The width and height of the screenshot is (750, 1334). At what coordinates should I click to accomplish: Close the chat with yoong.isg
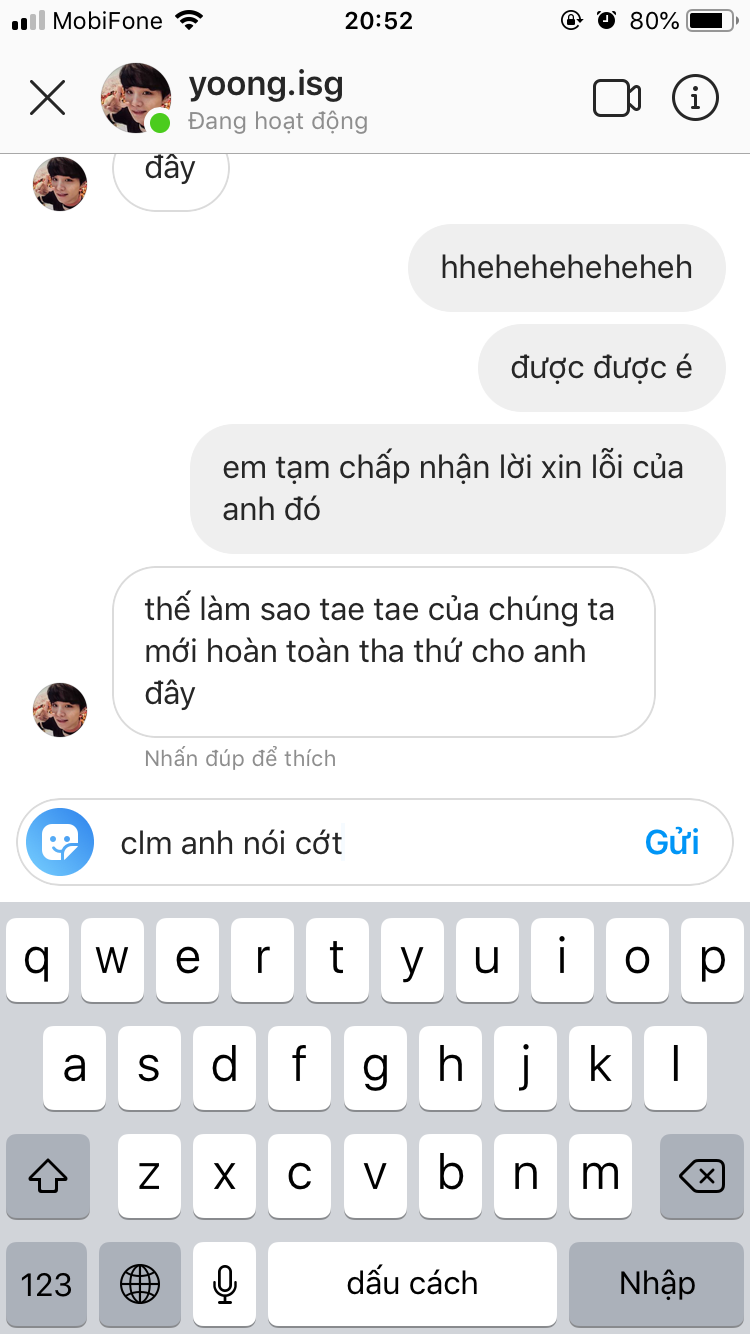(47, 98)
